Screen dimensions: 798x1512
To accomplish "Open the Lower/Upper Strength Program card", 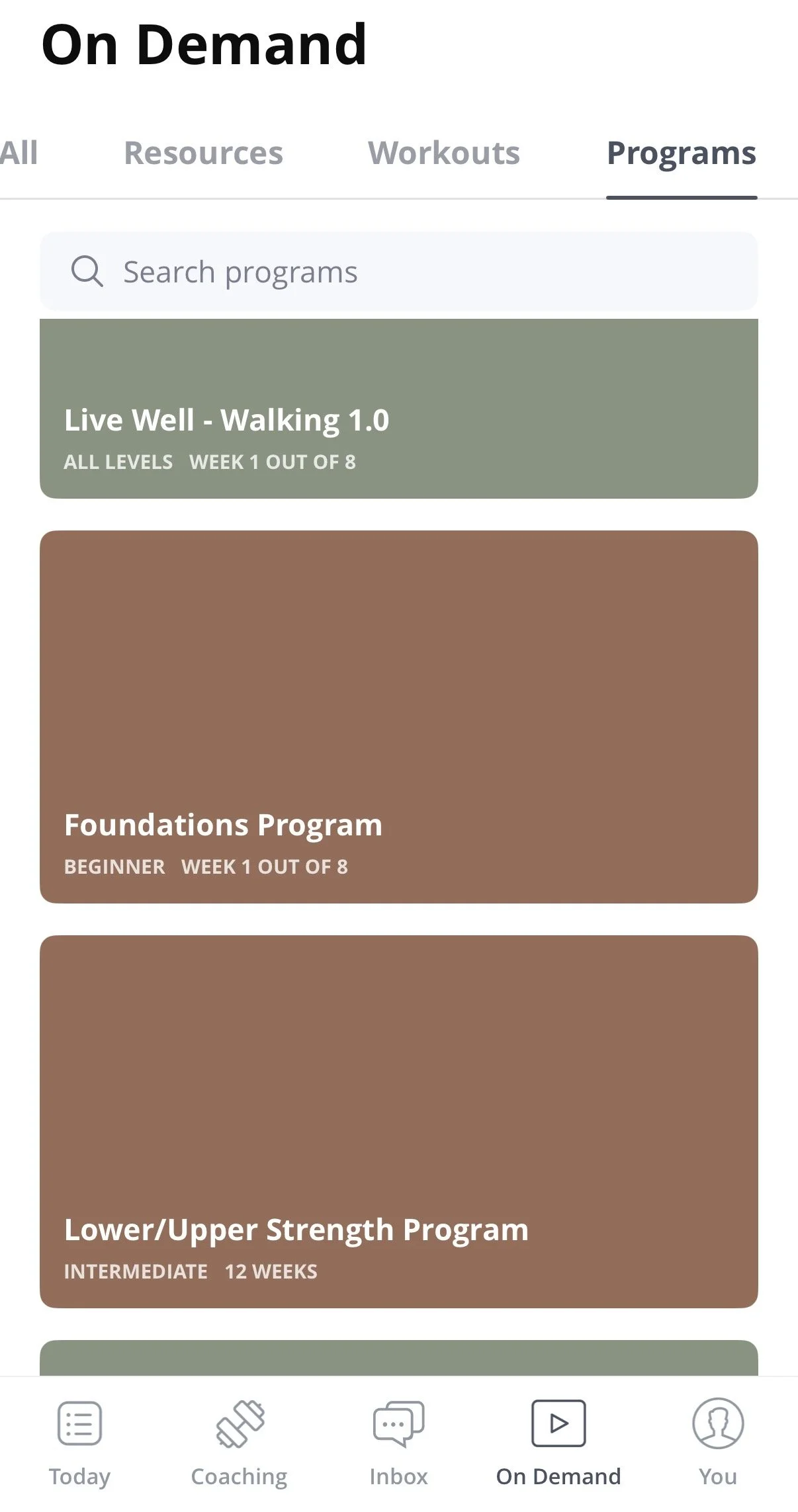I will click(x=399, y=1122).
